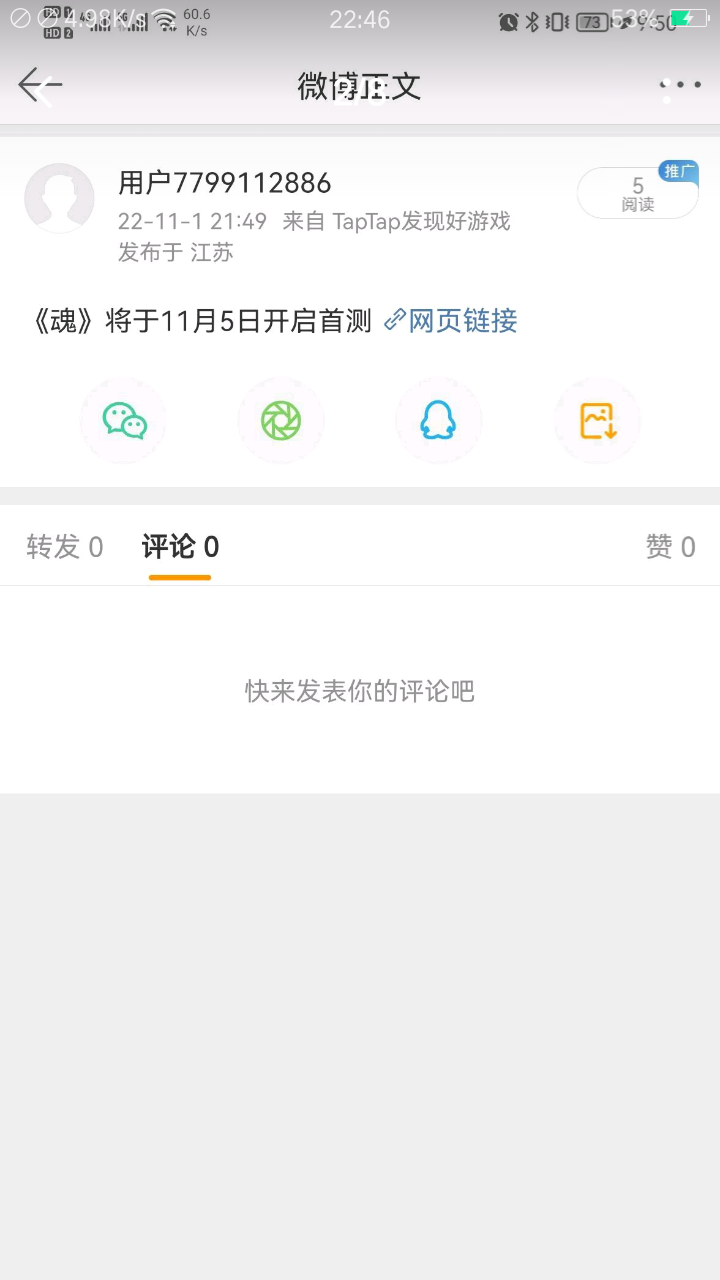This screenshot has width=720, height=1280.
Task: Select the 评论 comments tab
Action: click(x=180, y=547)
